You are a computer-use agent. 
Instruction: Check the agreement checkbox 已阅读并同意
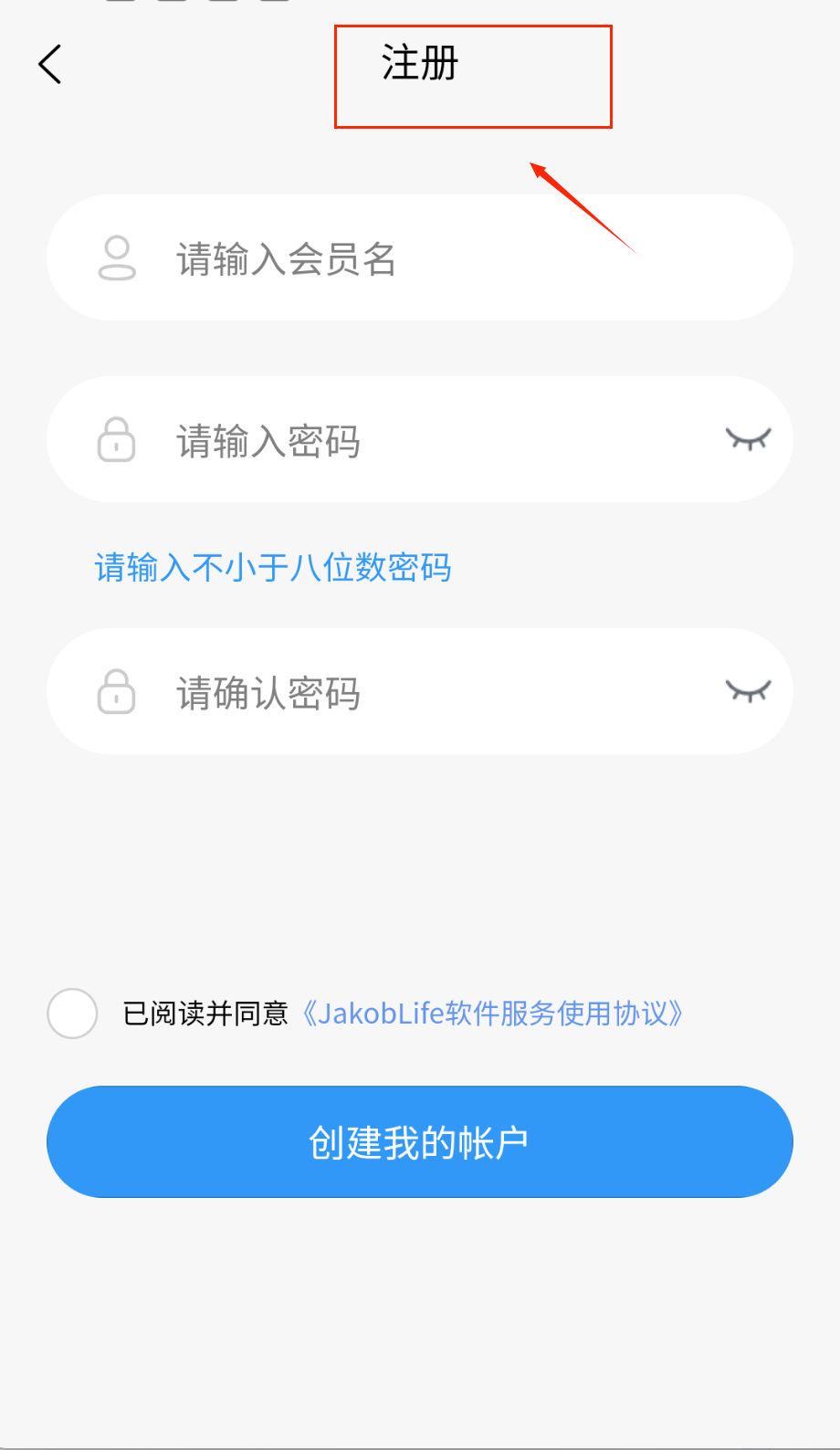(72, 1014)
